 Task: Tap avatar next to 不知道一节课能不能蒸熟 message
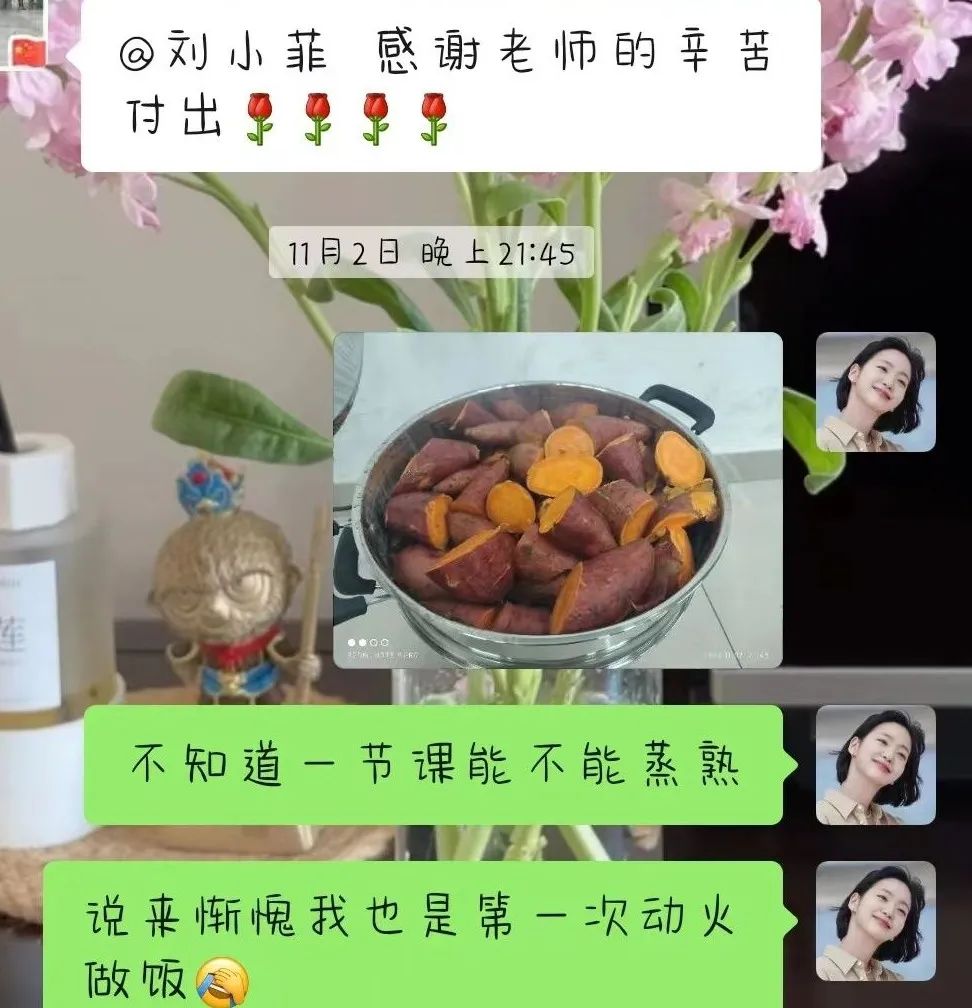click(876, 765)
